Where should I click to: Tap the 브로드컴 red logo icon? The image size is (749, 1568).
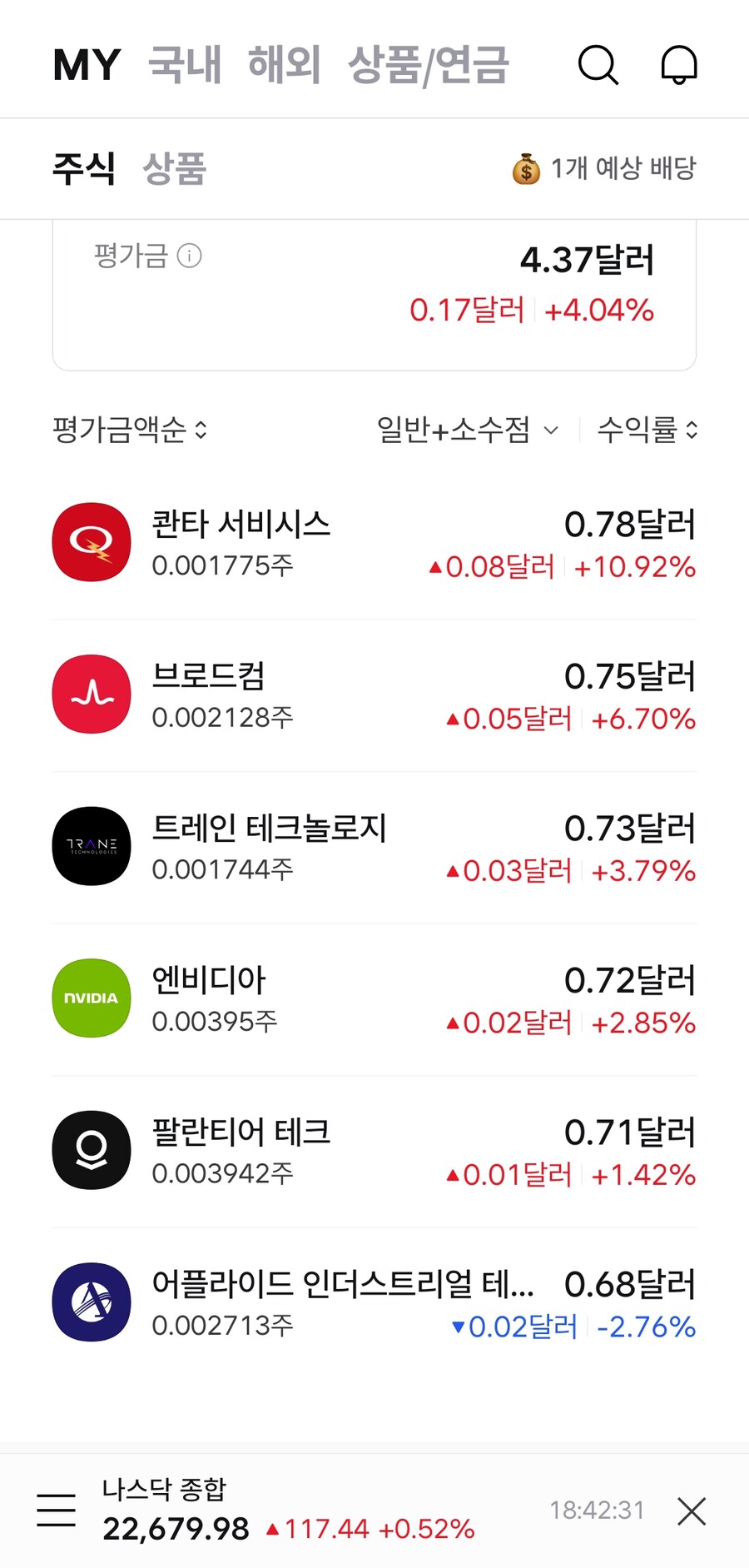point(91,694)
